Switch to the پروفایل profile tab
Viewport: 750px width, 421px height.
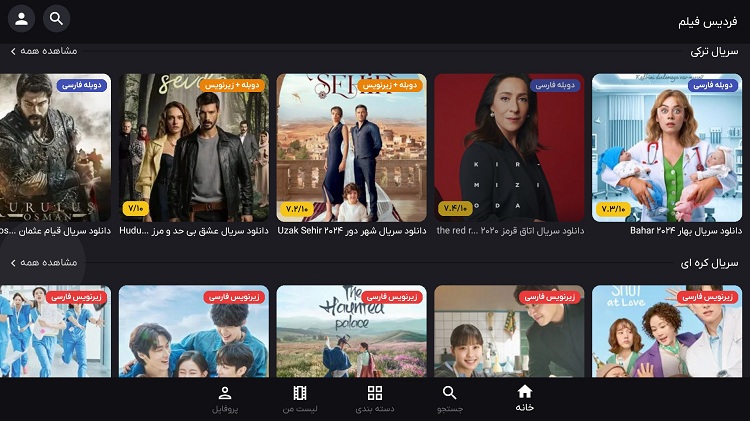[x=225, y=398]
